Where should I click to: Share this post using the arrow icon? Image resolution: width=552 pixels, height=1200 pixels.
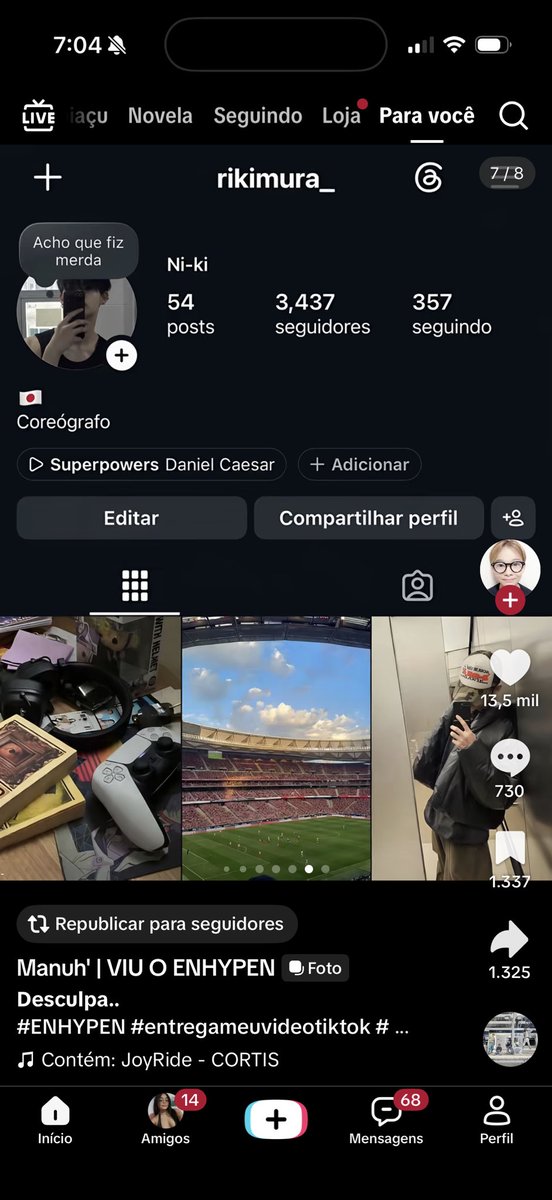[x=510, y=939]
